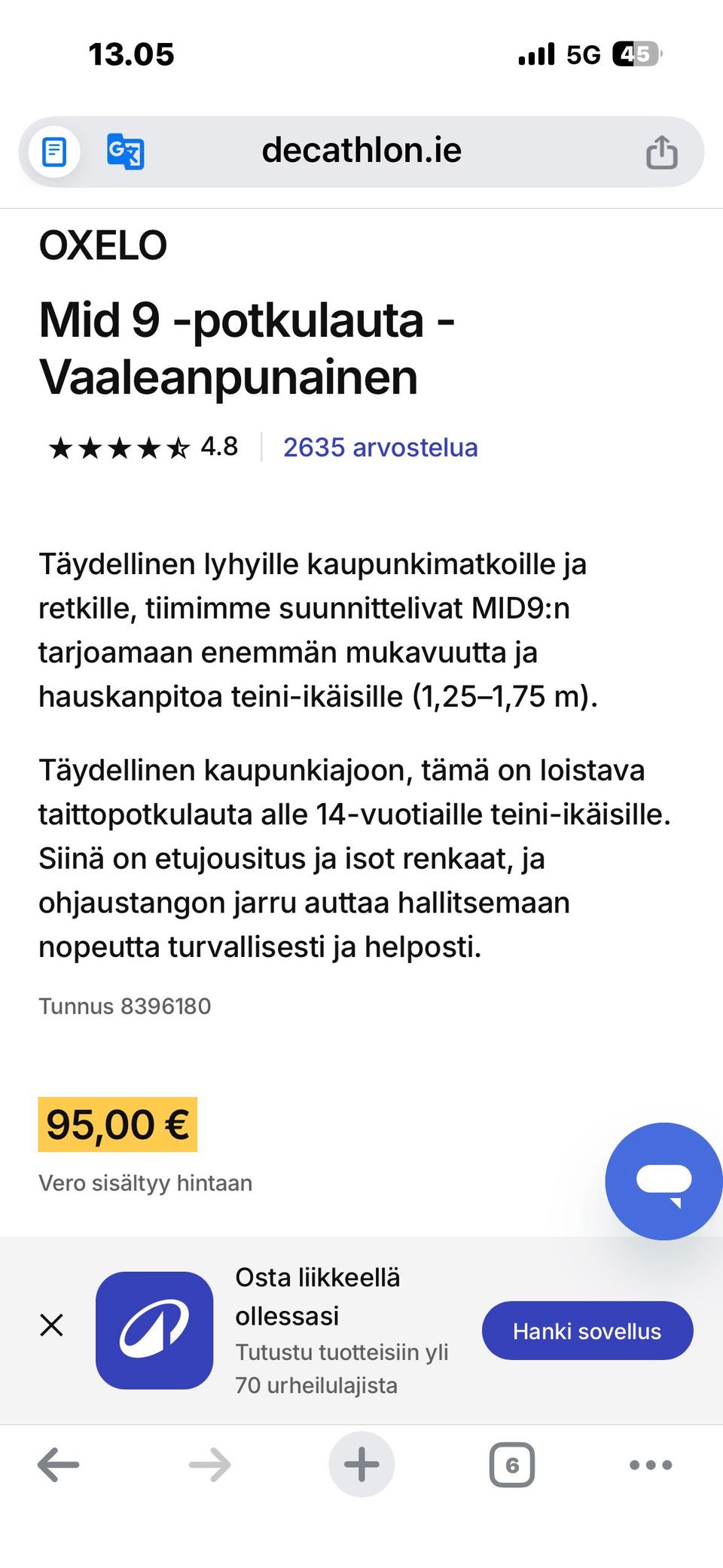The width and height of the screenshot is (723, 1568).
Task: Dismiss the app banner with the X
Action: (x=51, y=1325)
